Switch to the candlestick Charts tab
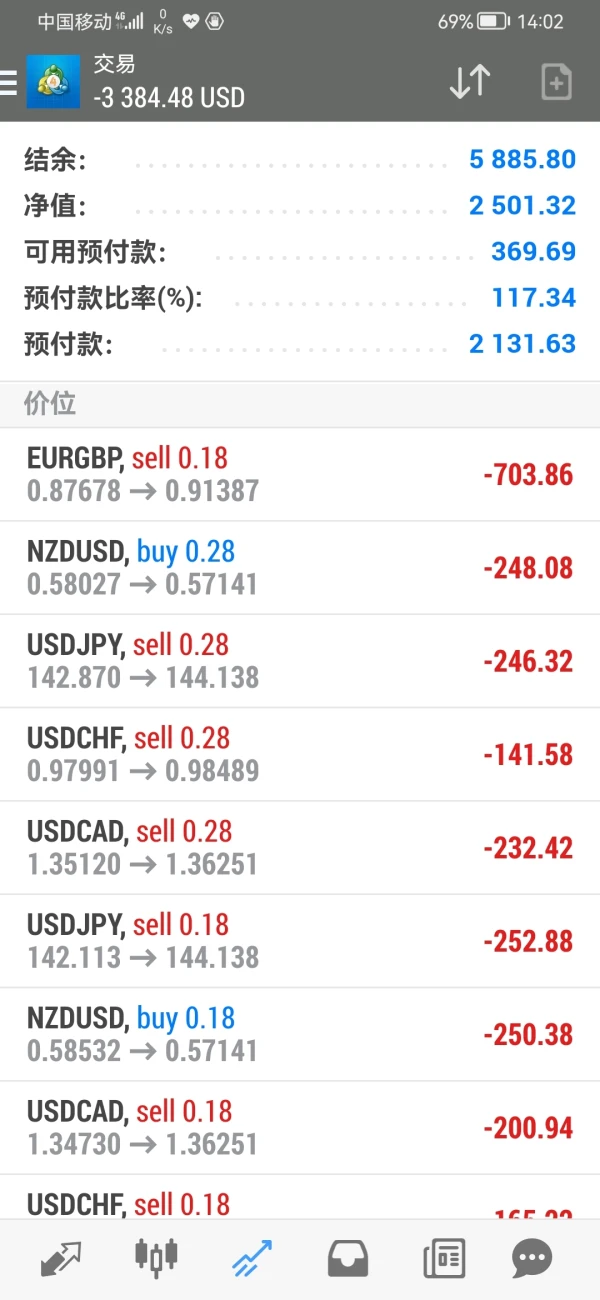Viewport: 600px width, 1300px height. point(157,1258)
